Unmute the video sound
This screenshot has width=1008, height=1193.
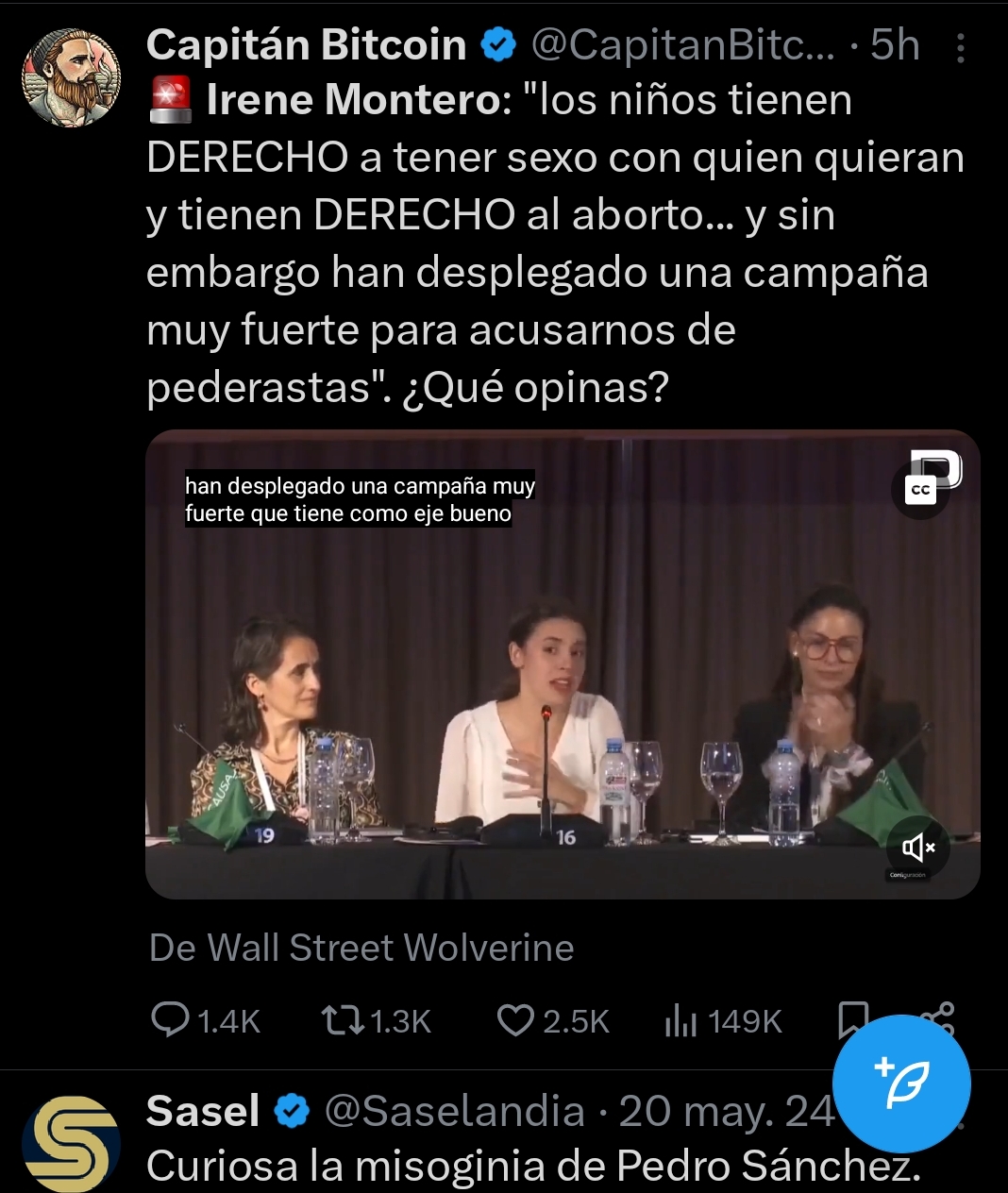coord(917,848)
